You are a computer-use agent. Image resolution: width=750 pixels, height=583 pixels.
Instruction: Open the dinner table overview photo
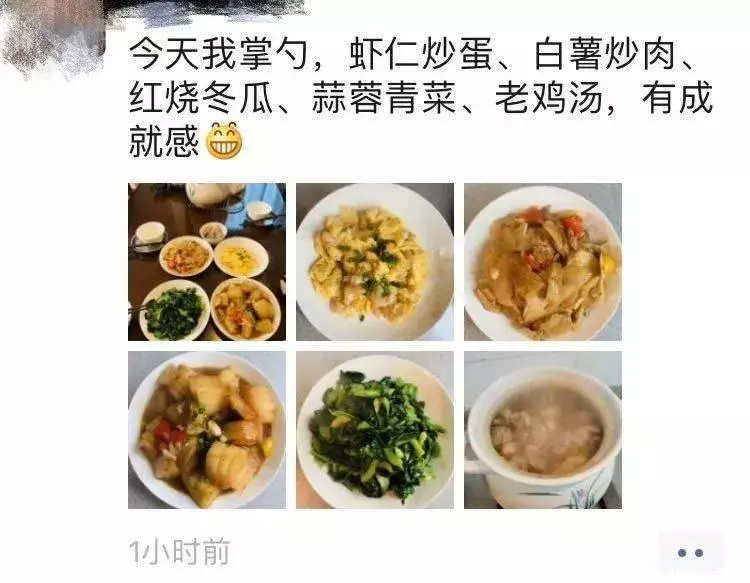tap(206, 262)
